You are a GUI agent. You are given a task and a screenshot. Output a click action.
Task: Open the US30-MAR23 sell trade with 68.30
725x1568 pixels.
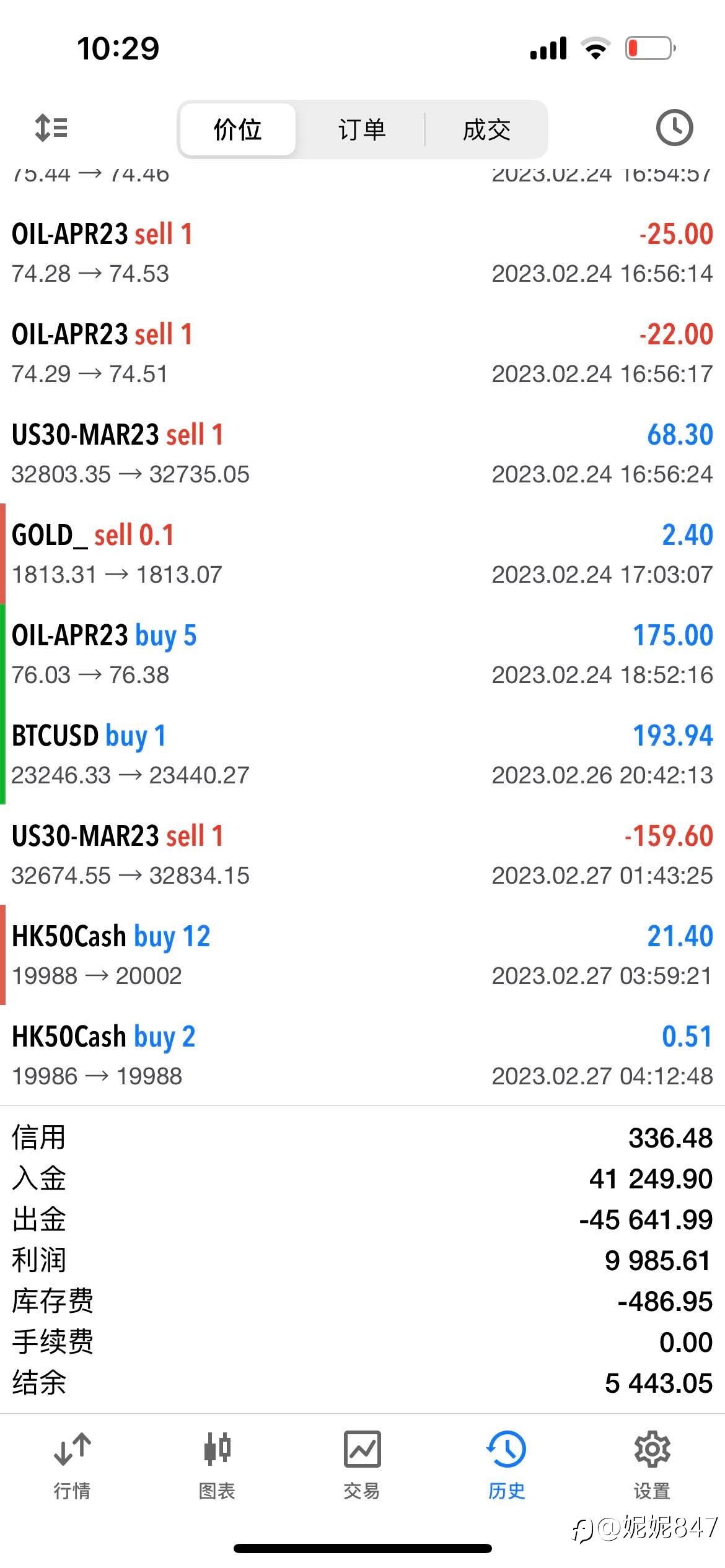pyautogui.click(x=362, y=455)
